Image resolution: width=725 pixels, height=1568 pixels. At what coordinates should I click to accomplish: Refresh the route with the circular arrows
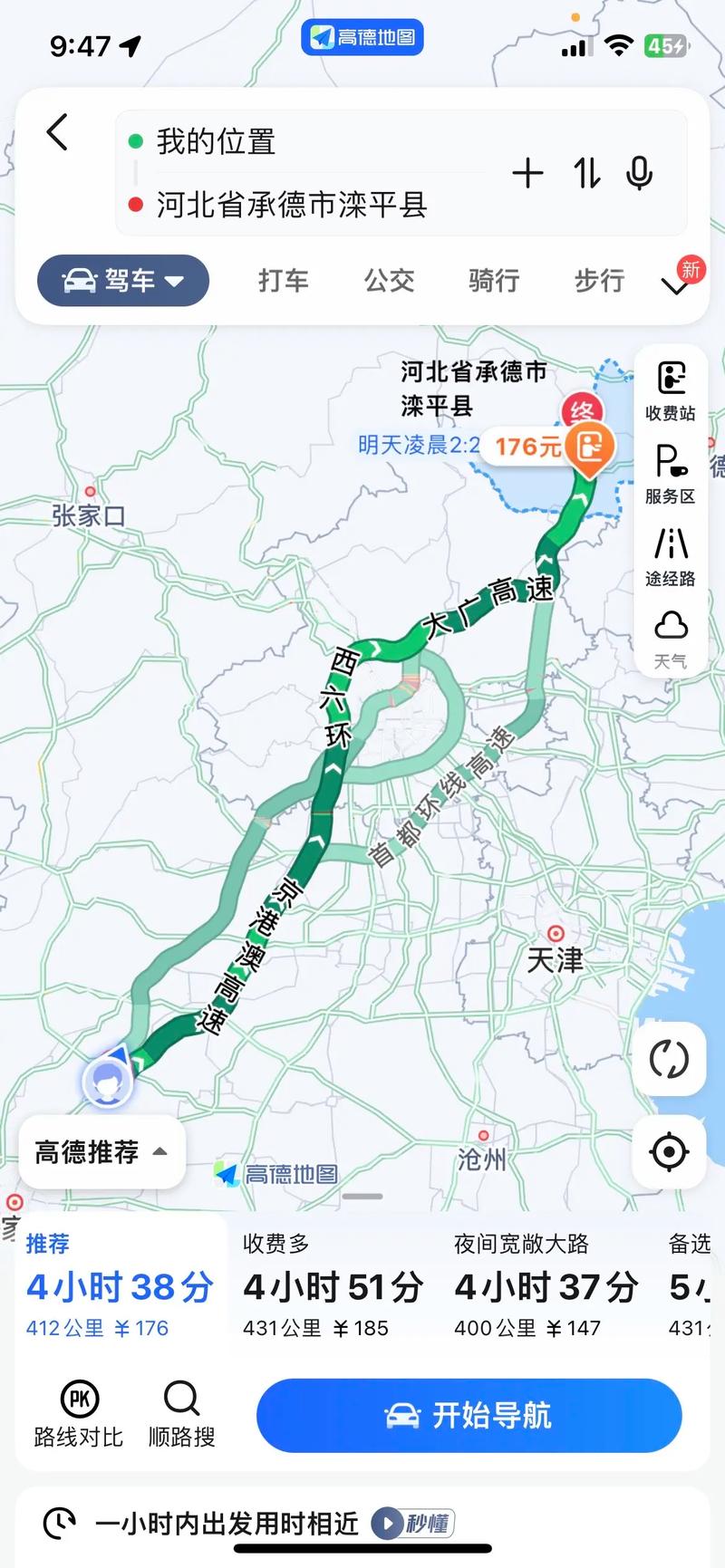(669, 1060)
